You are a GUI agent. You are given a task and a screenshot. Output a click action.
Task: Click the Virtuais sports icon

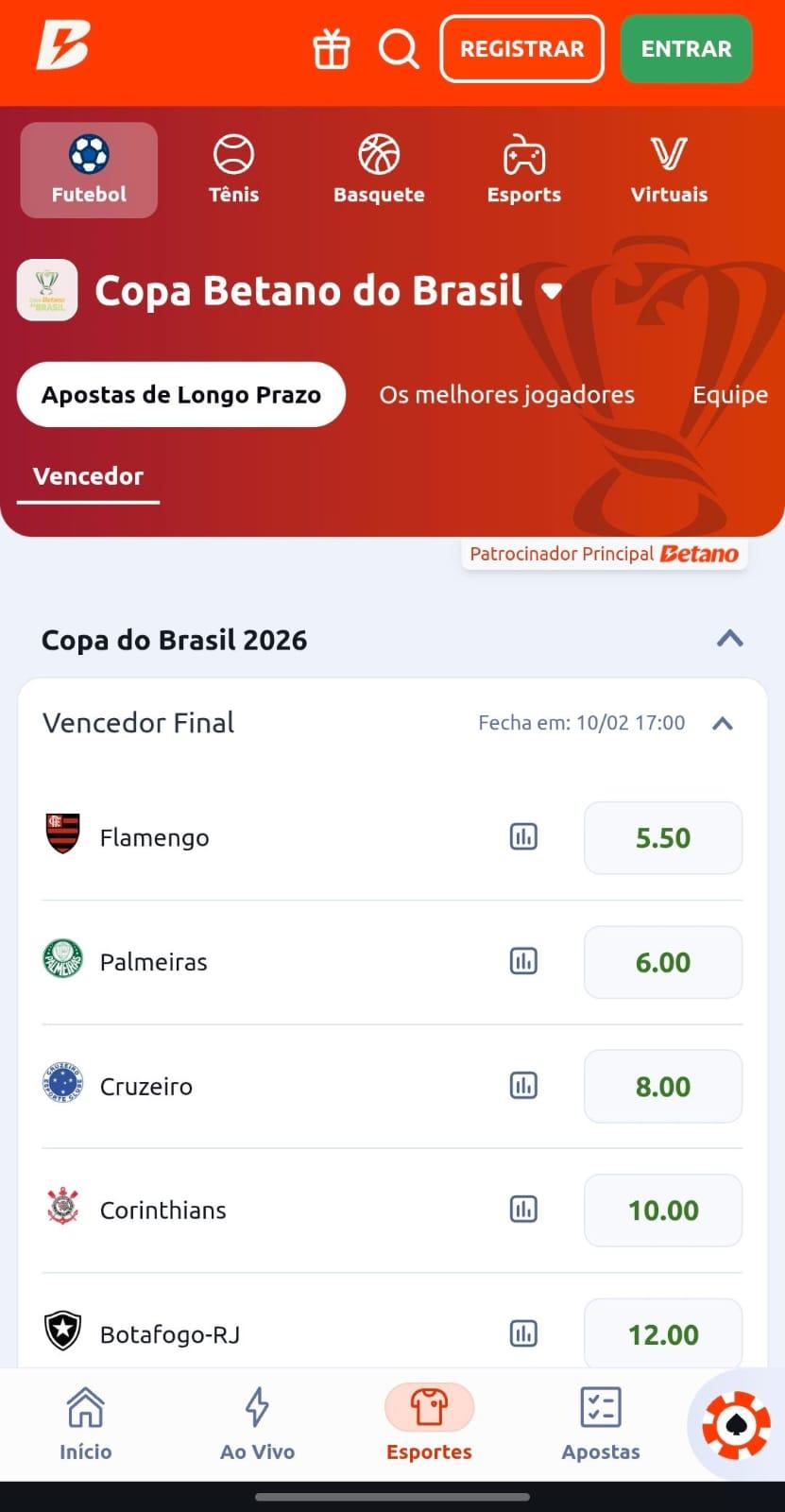click(669, 156)
